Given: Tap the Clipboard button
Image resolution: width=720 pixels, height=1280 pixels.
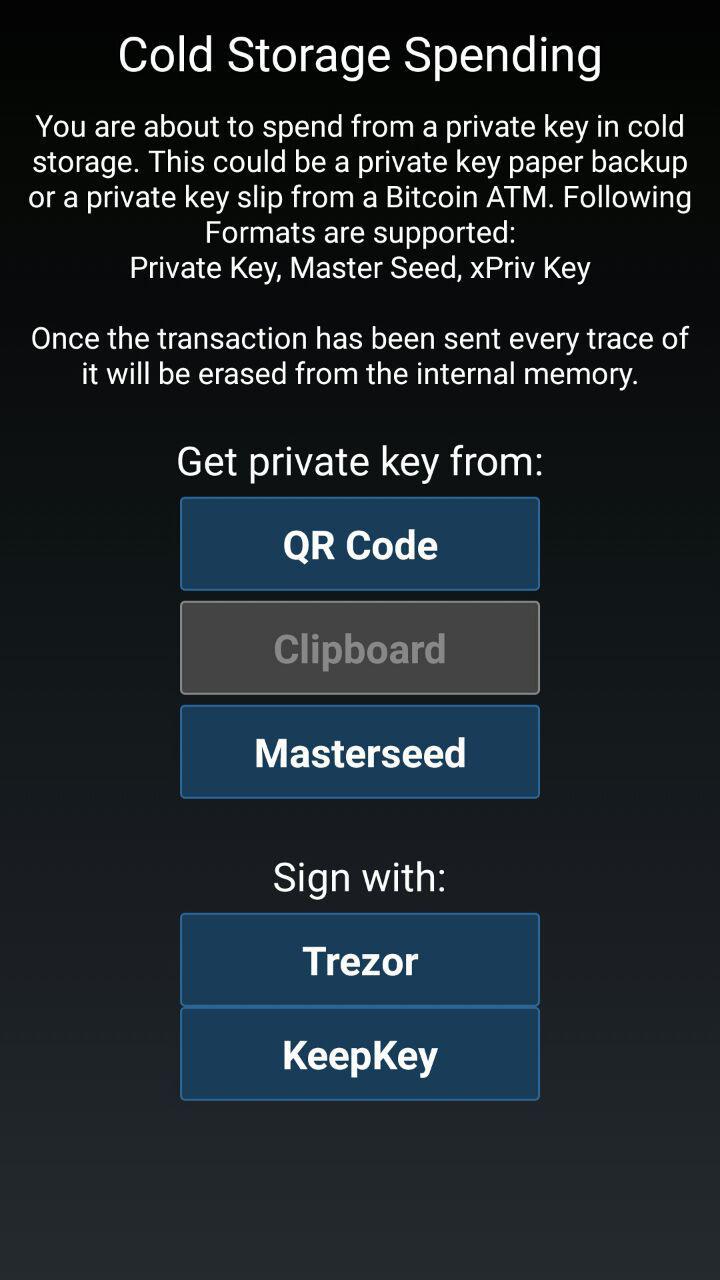Looking at the screenshot, I should (360, 649).
